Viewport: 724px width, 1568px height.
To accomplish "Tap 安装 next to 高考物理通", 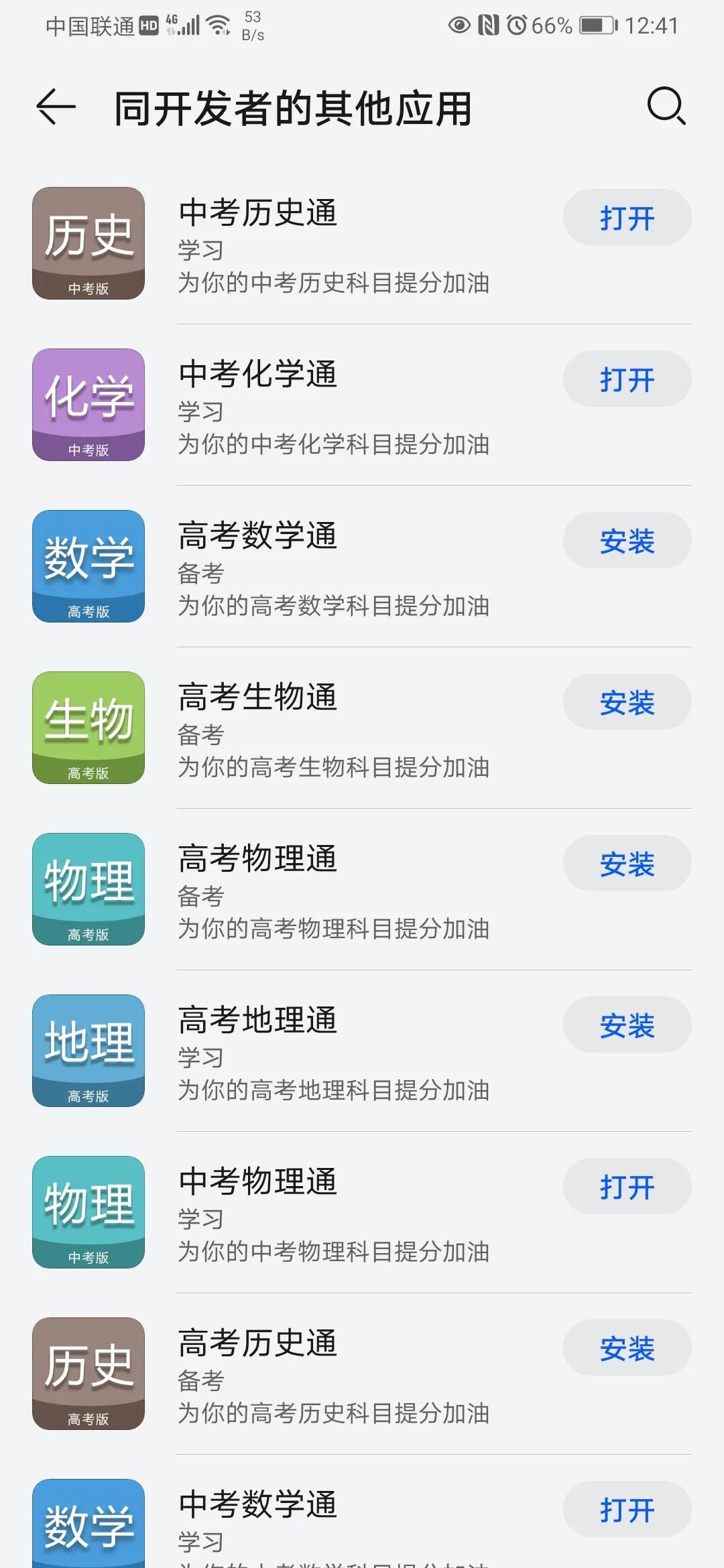I will [627, 864].
